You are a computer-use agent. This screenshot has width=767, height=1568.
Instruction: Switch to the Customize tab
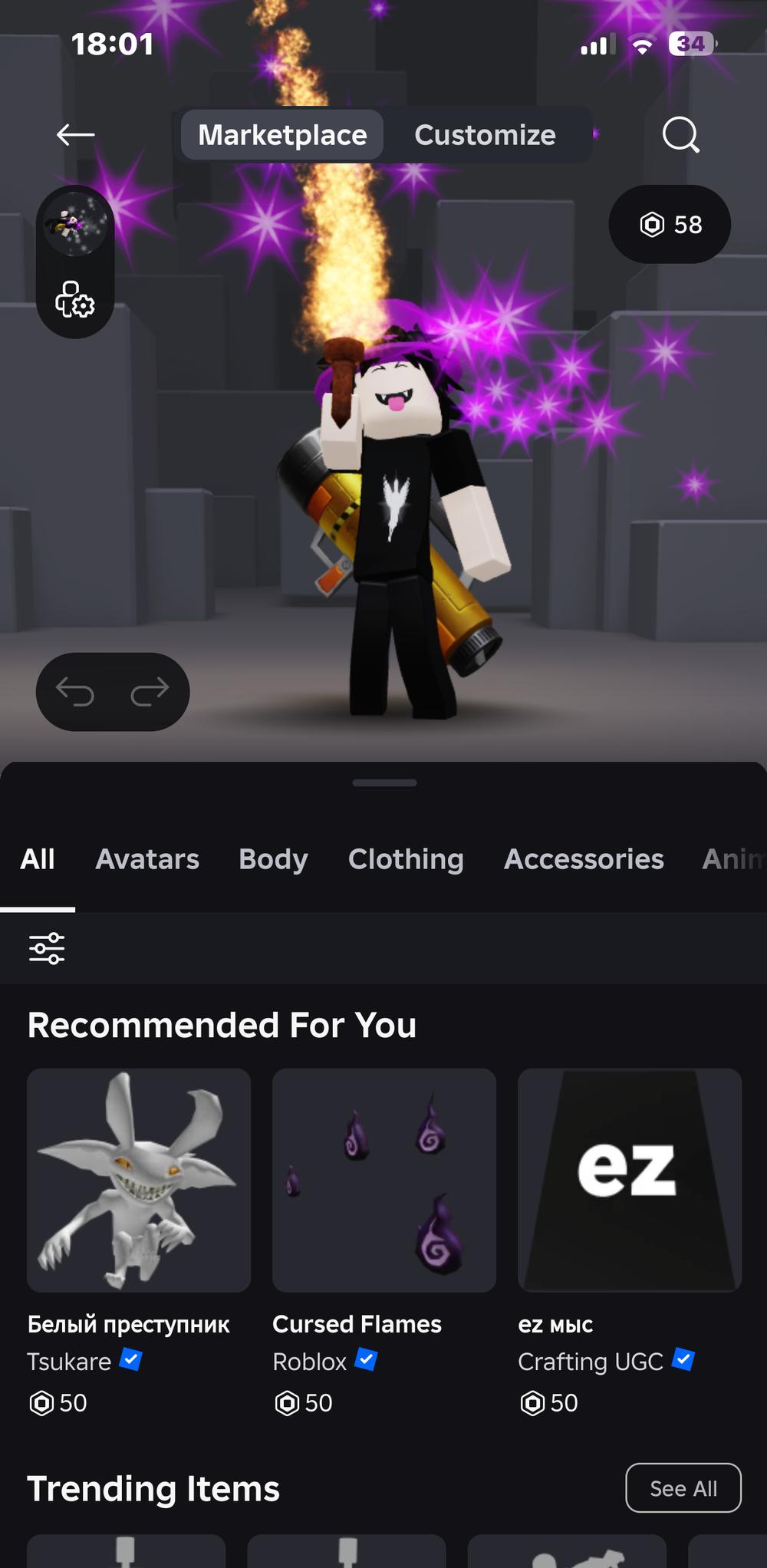click(x=485, y=135)
